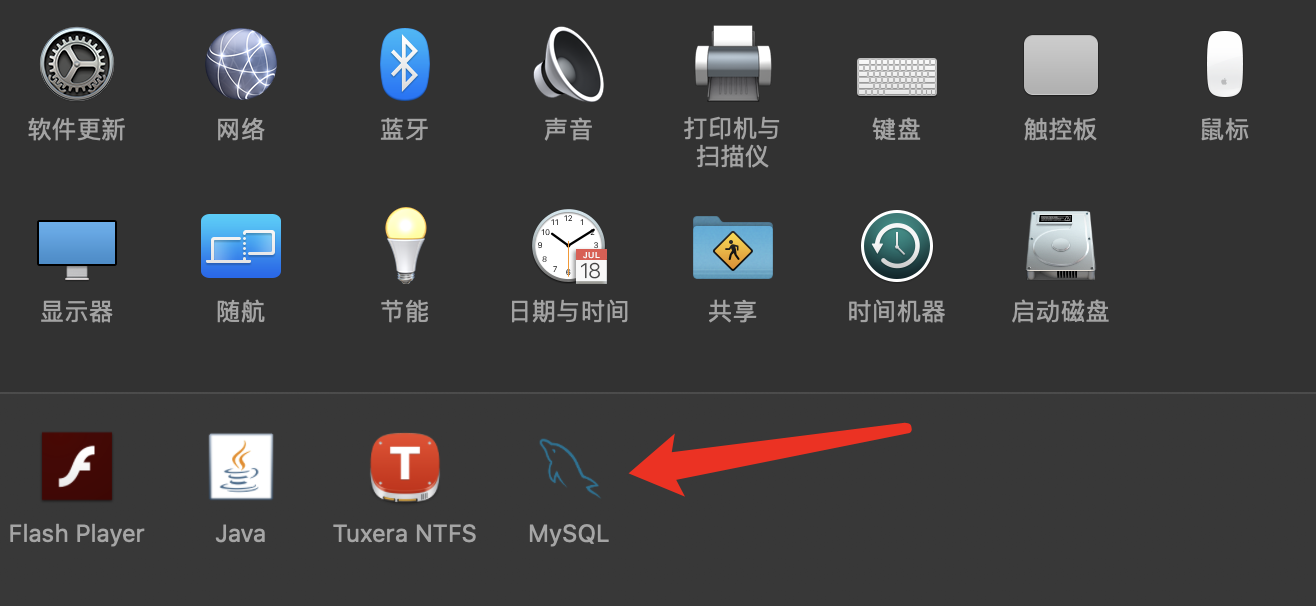The image size is (1316, 606).
Task: Open 启动磁盘 startup disk preferences
Action: (1060, 247)
